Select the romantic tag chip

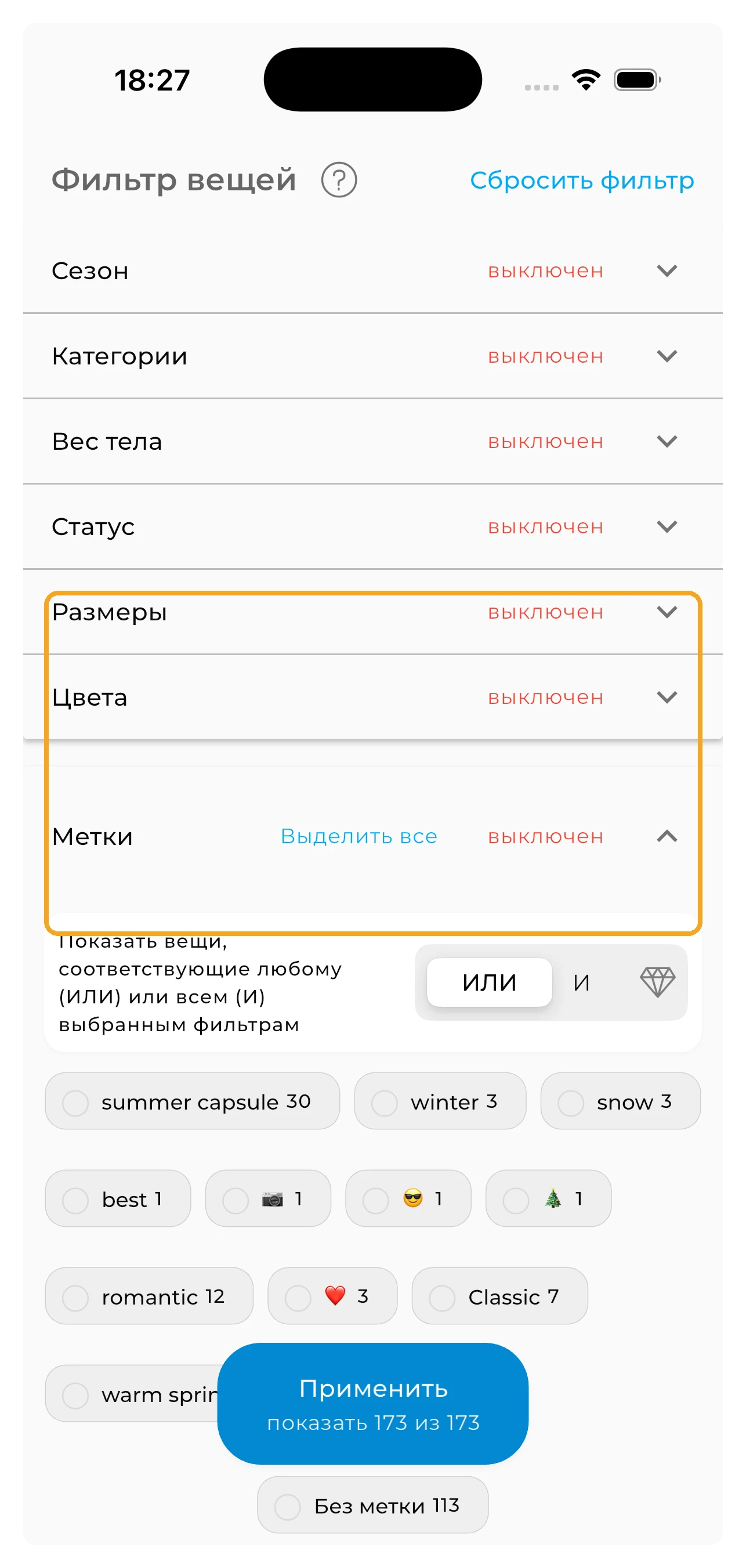tap(149, 1296)
